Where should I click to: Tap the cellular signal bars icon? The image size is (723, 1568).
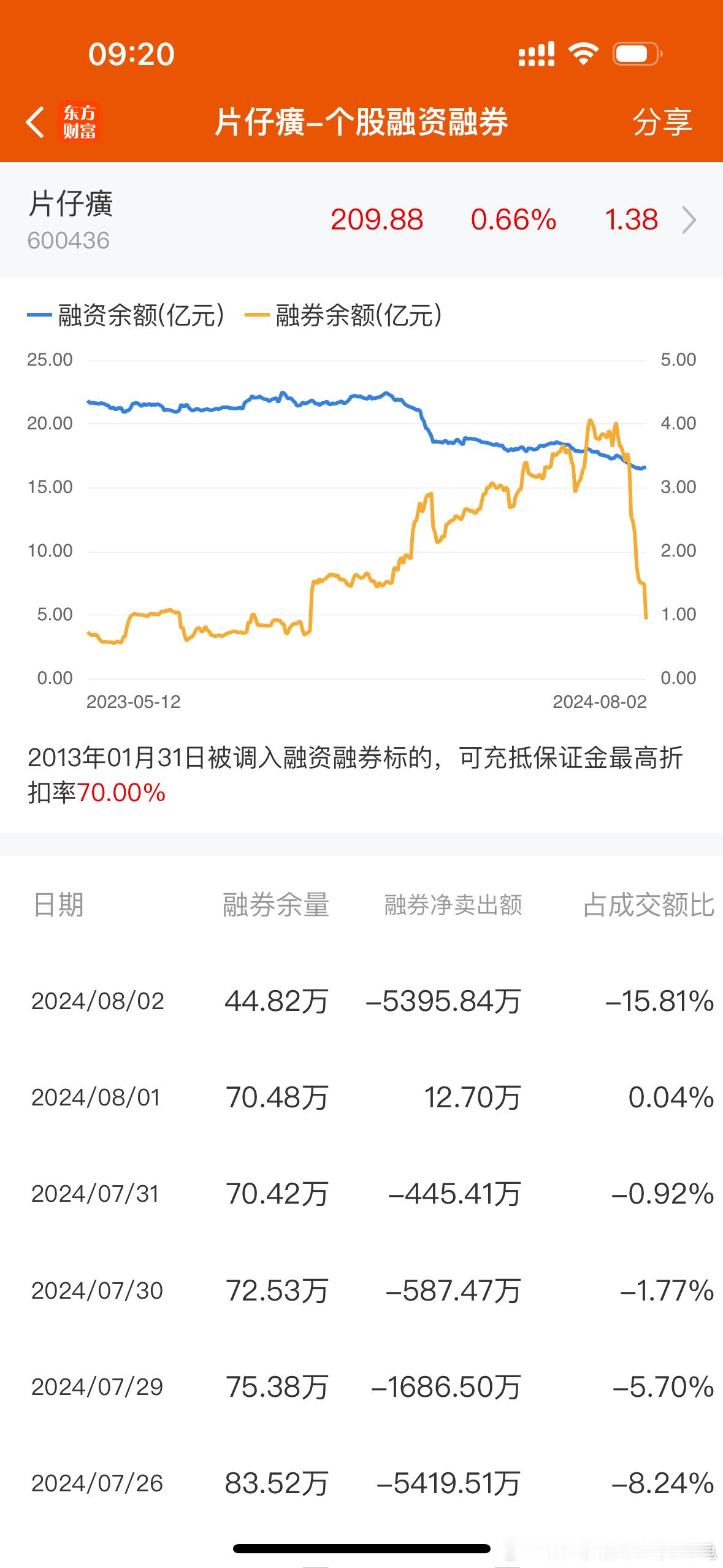click(535, 54)
